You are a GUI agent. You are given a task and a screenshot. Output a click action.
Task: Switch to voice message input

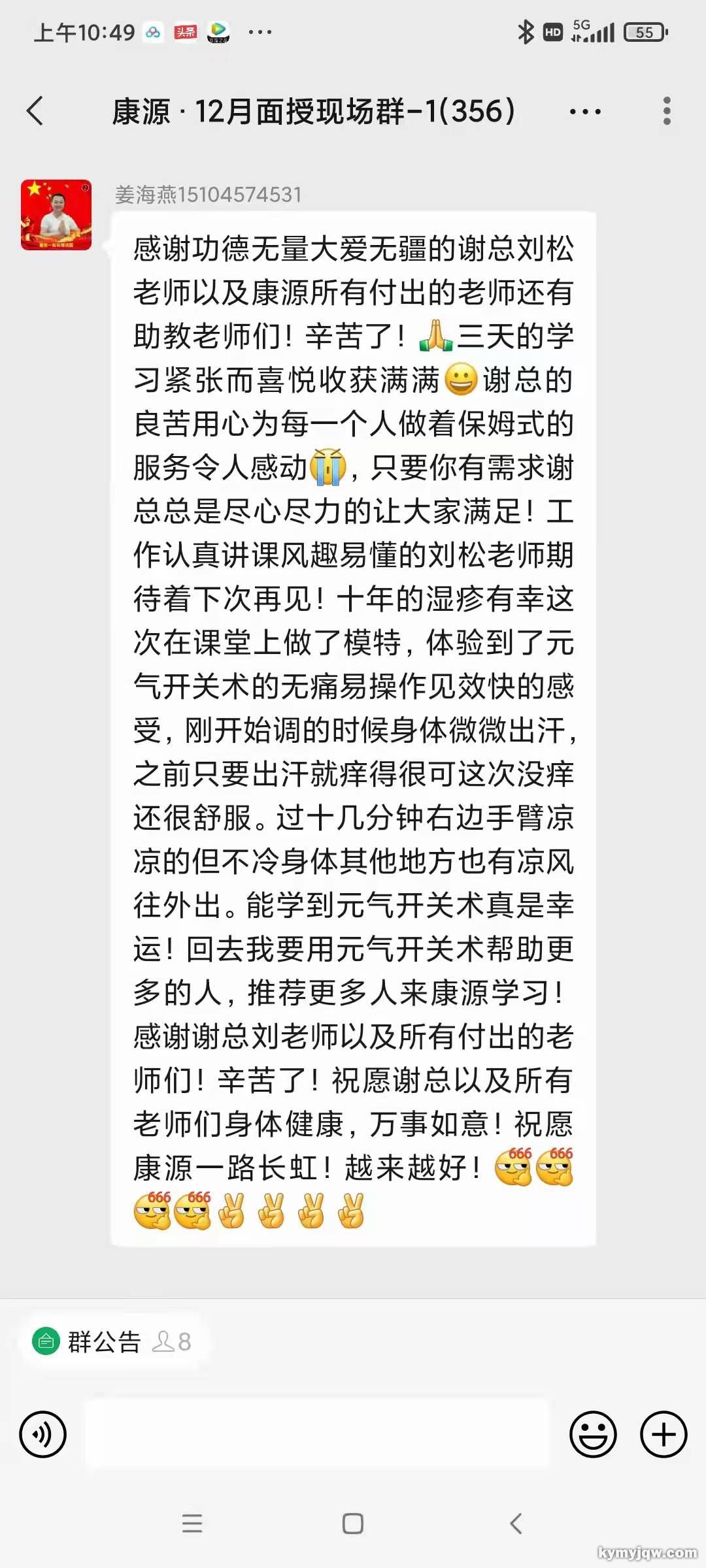(x=43, y=1435)
